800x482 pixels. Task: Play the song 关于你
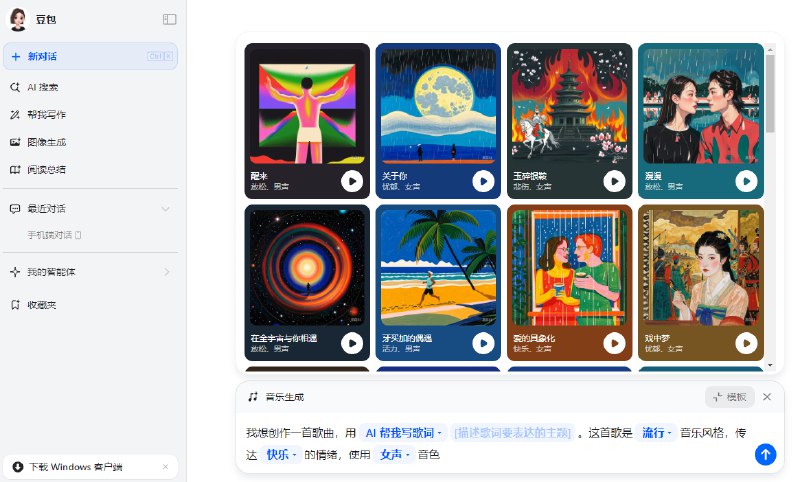(483, 181)
